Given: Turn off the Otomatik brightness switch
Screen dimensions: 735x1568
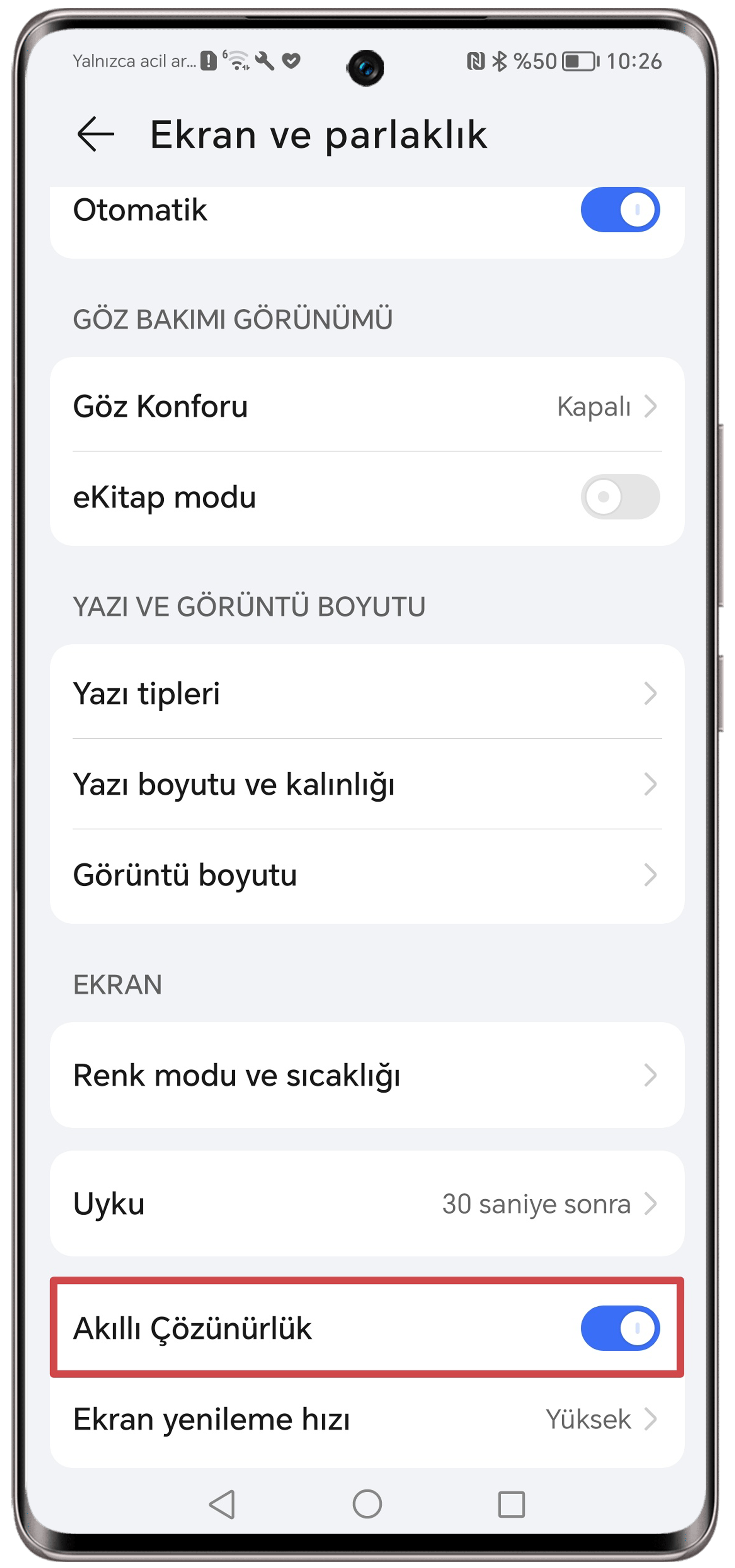Looking at the screenshot, I should 619,209.
